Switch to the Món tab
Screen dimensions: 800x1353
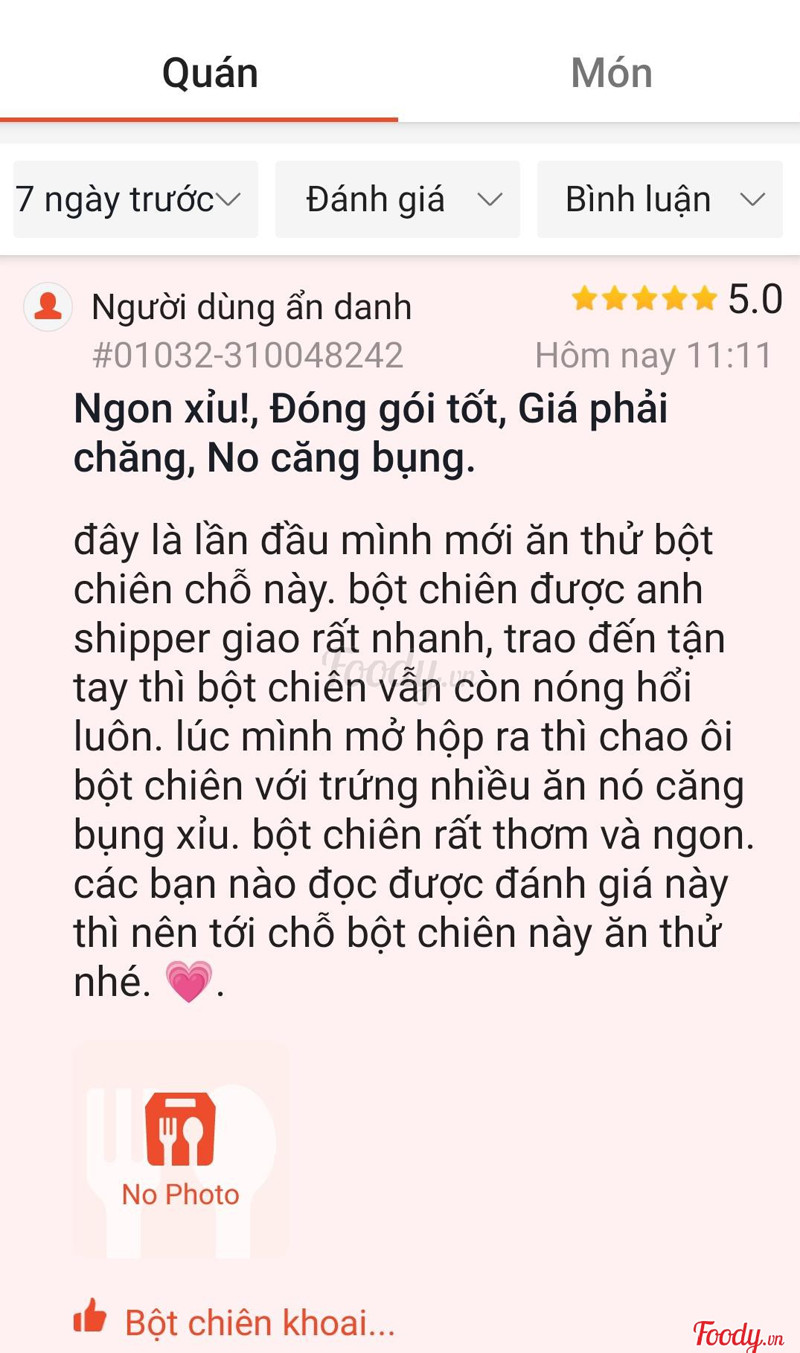pos(611,73)
